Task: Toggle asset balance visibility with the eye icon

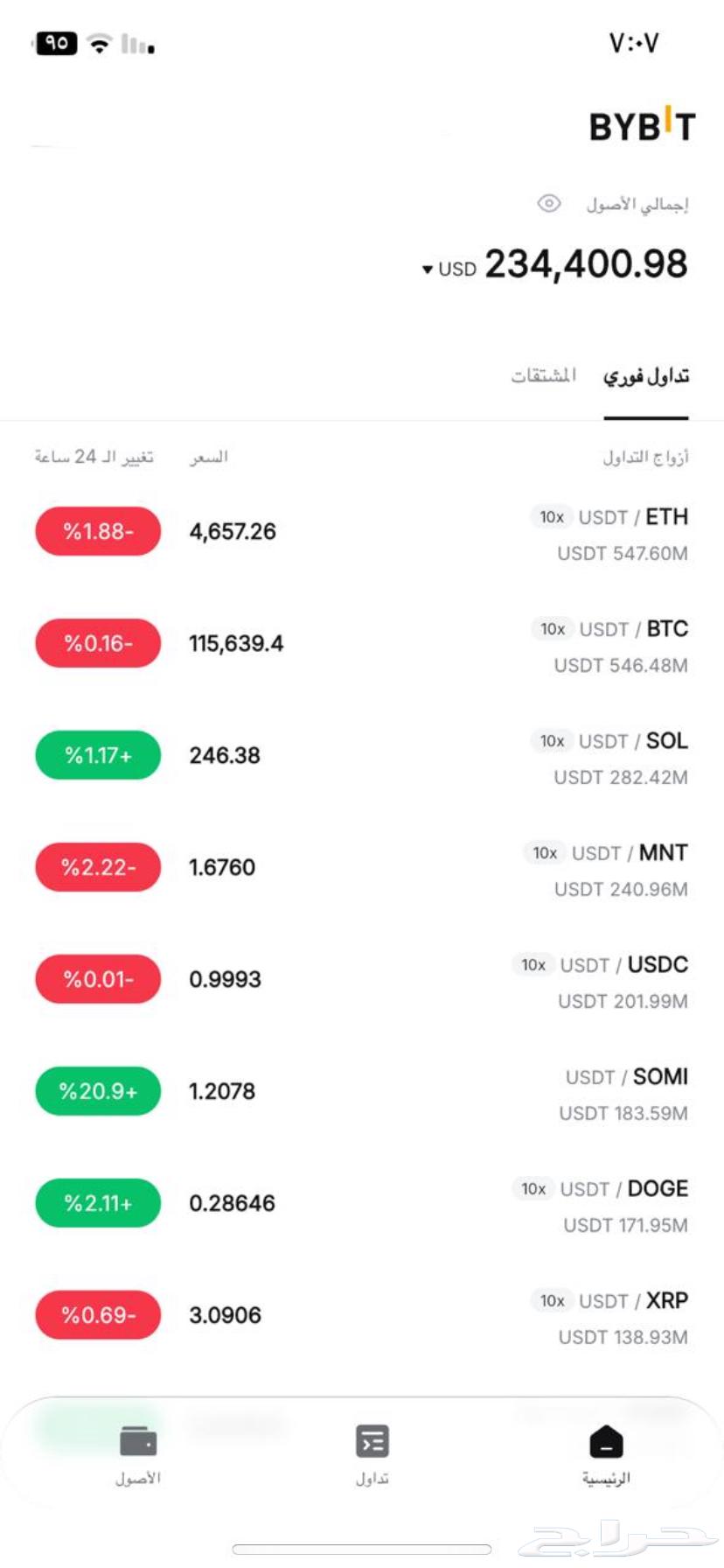Action: coord(549,203)
